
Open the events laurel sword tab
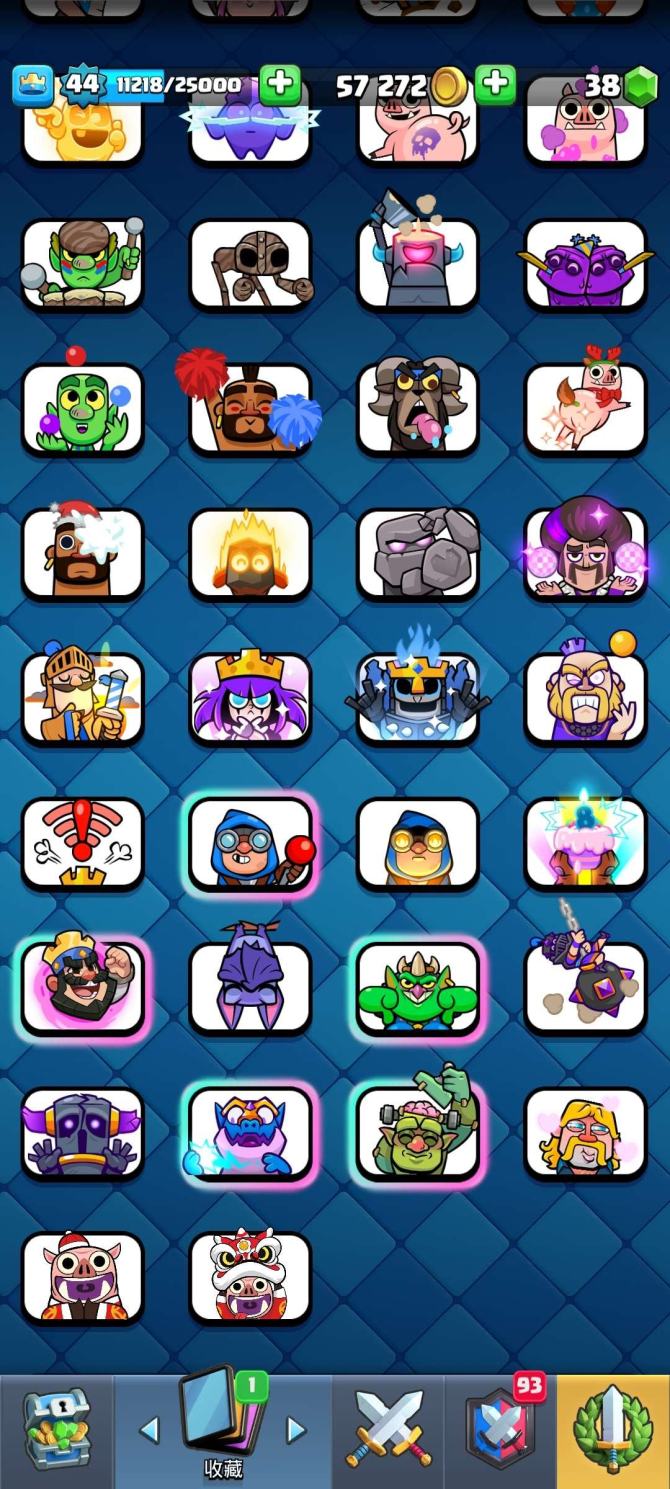[x=613, y=1430]
